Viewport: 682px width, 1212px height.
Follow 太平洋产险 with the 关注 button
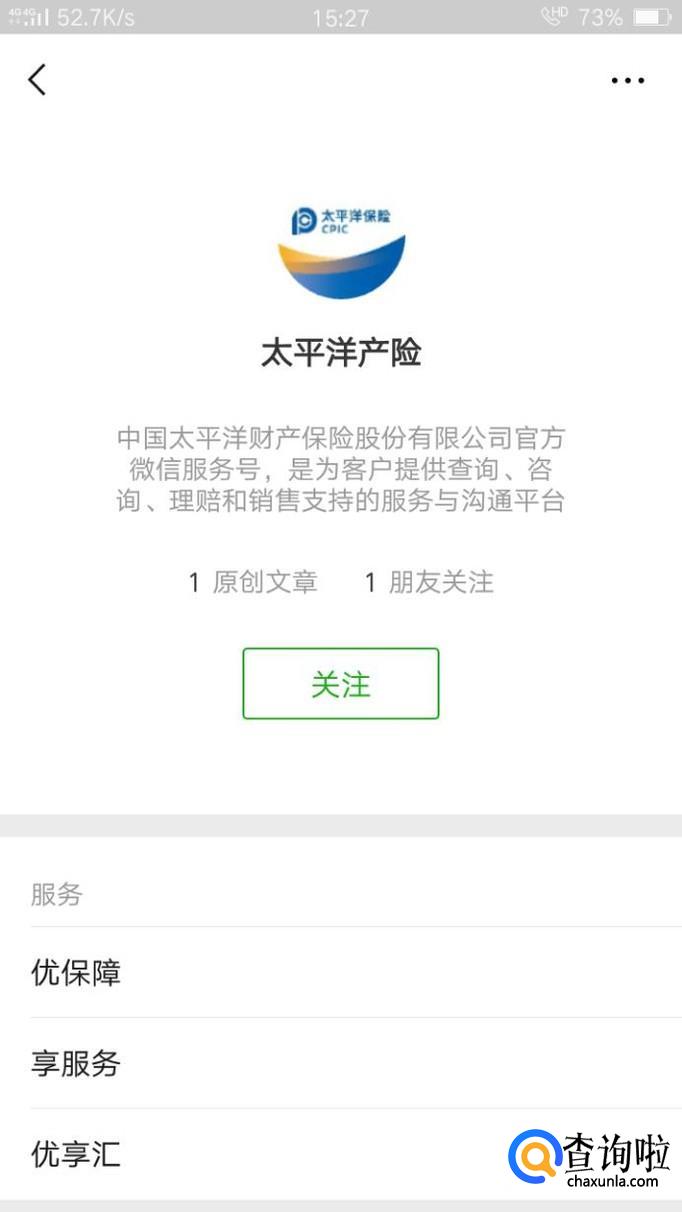click(x=340, y=684)
